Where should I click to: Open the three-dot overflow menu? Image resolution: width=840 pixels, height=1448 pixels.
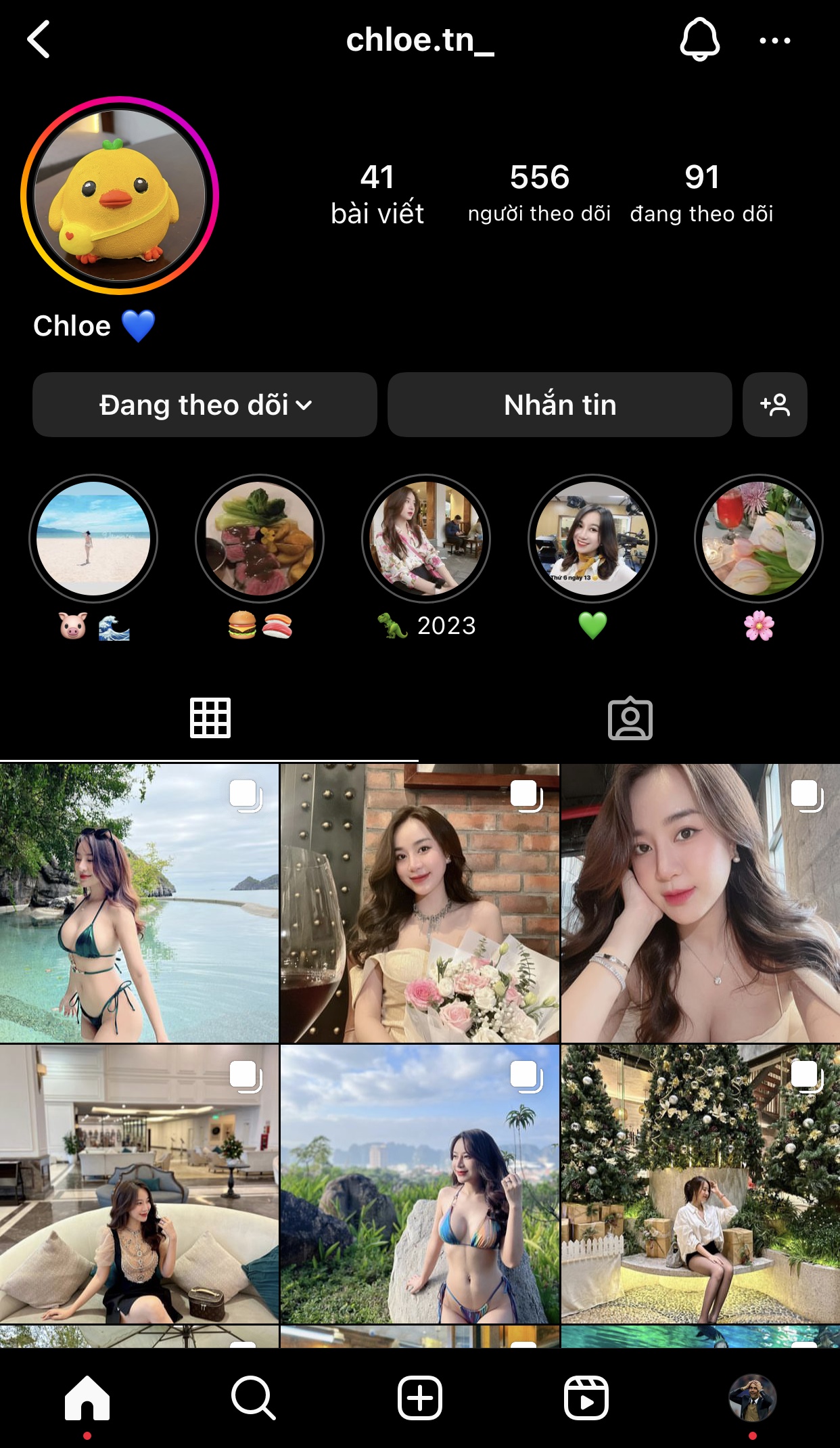pos(774,41)
